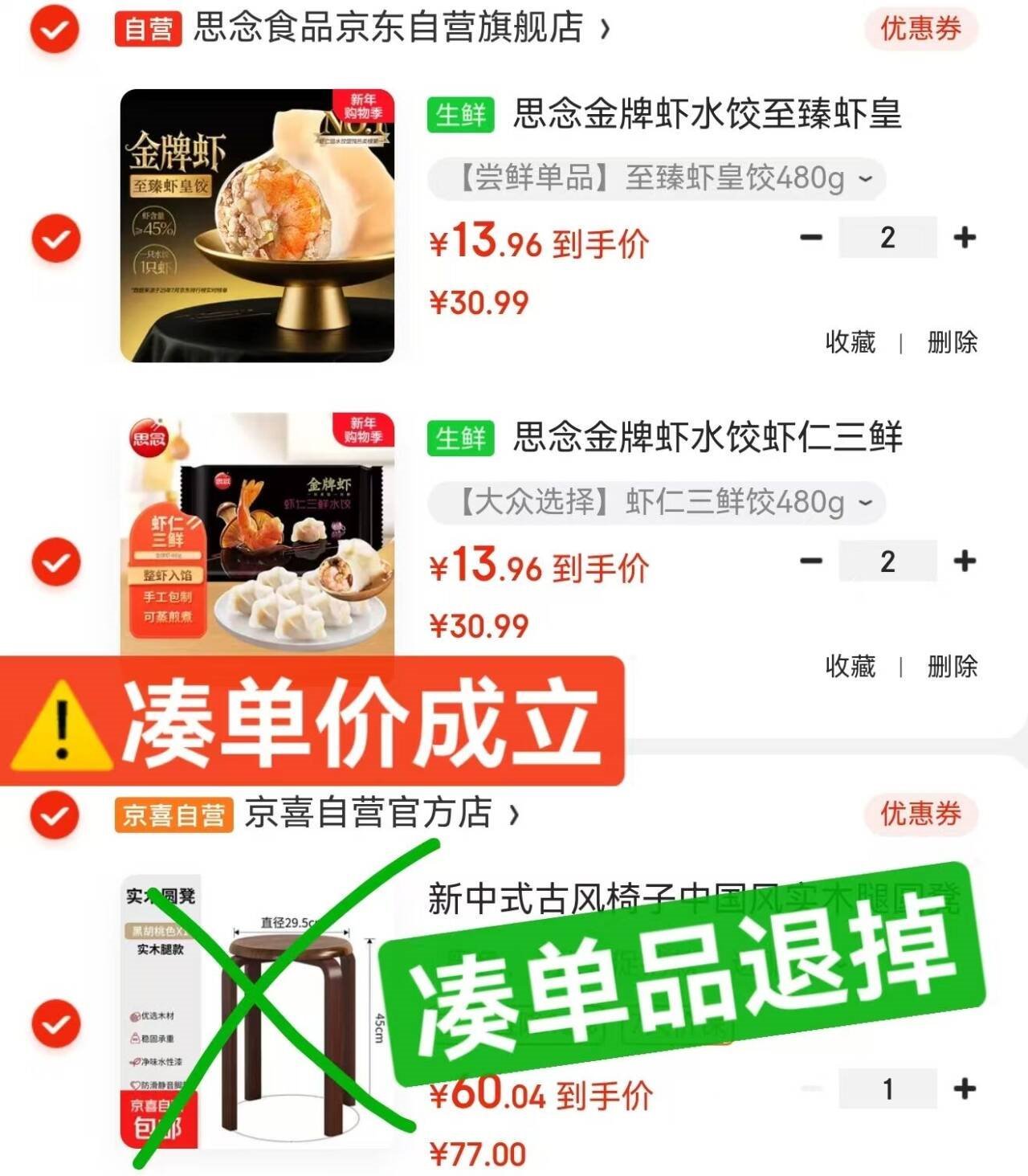Get coupons for the 京喜自营官方店

[920, 814]
